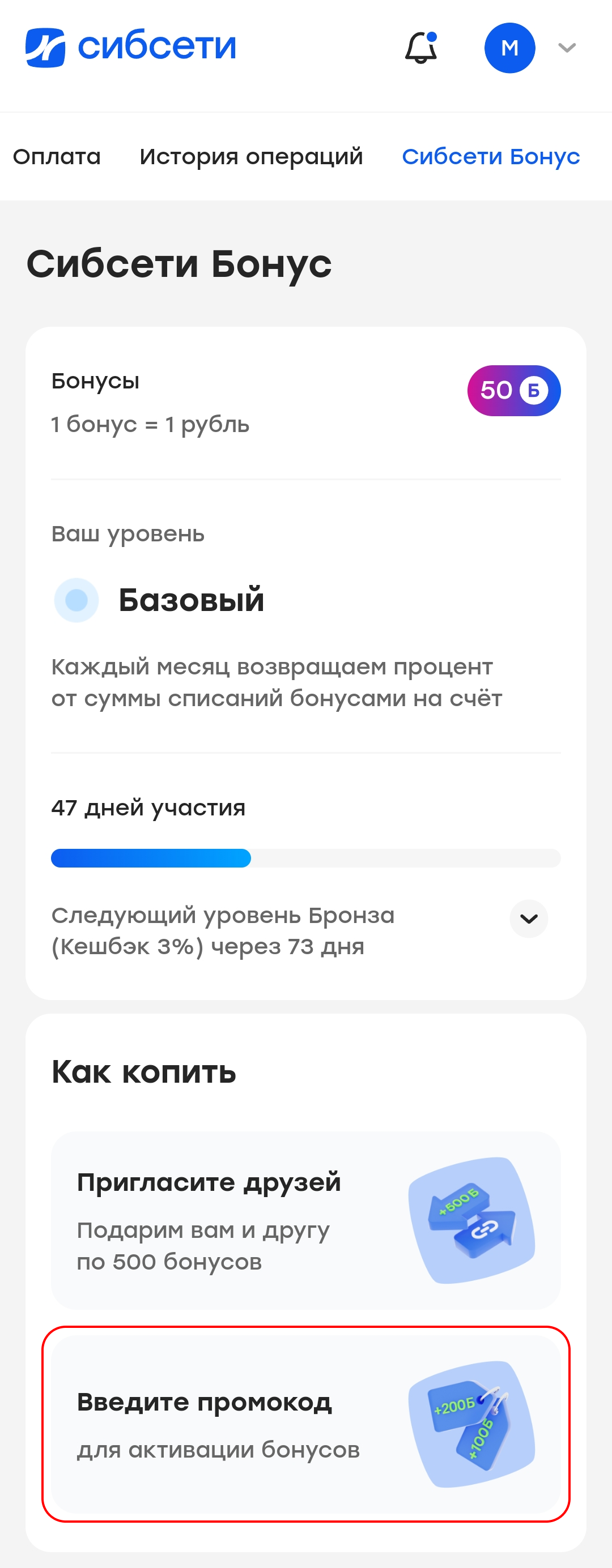
Task: Select the Сибсети Бонус tab
Action: (x=491, y=156)
